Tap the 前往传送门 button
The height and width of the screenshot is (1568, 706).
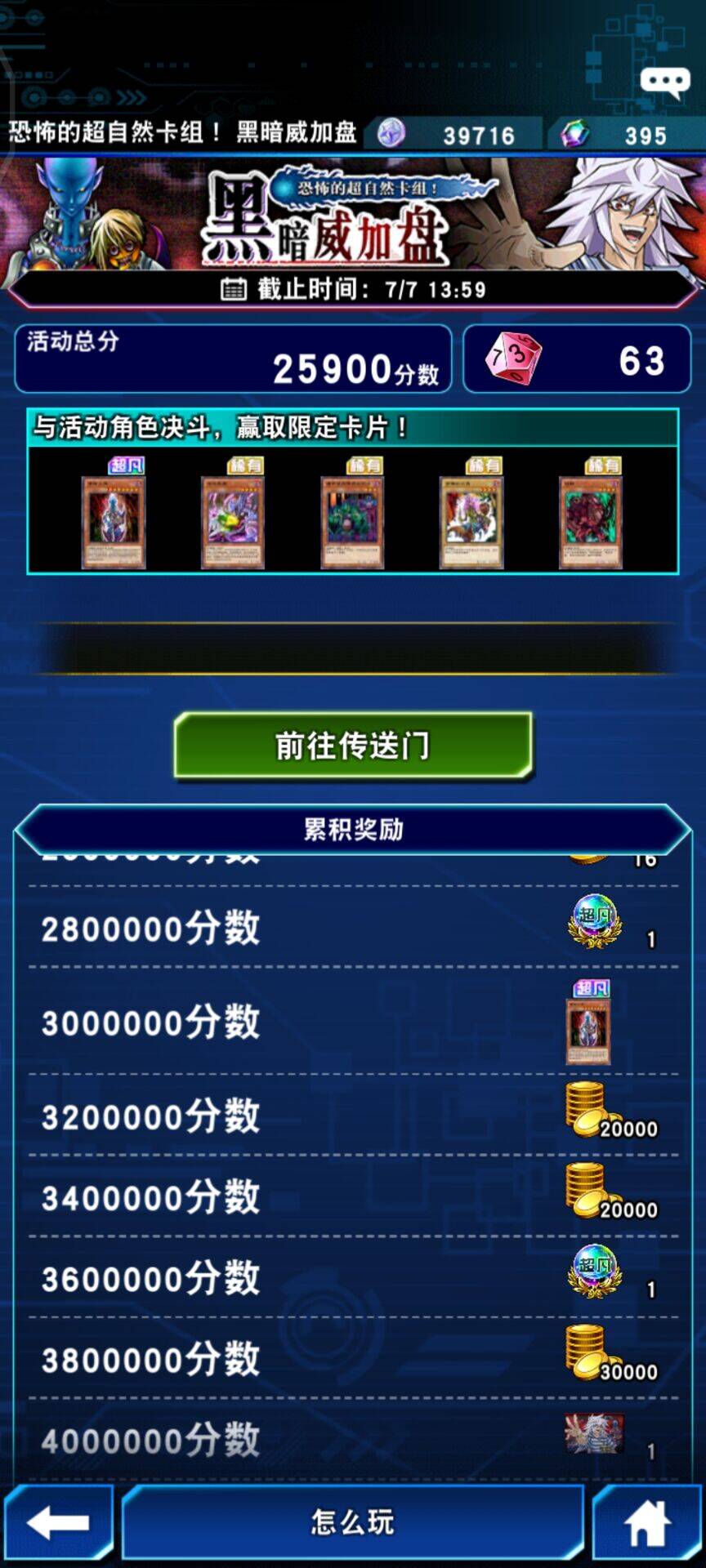coord(353,745)
